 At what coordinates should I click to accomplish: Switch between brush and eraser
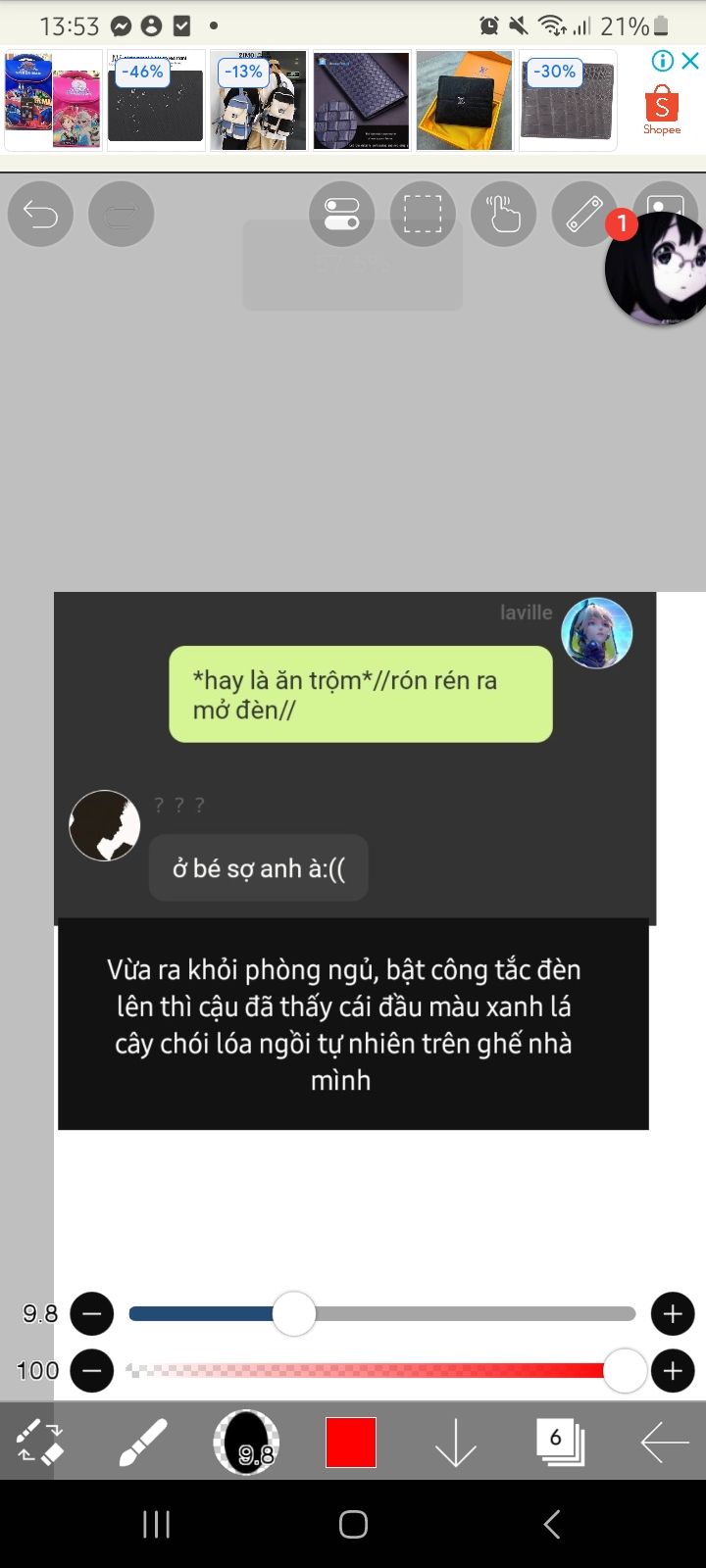tap(40, 1443)
